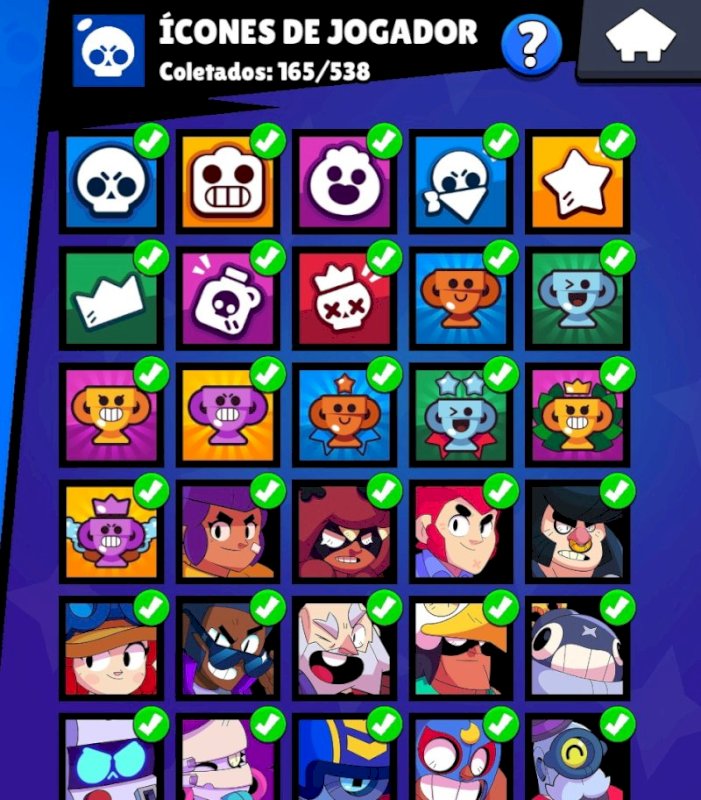Select the white star on orange icon
This screenshot has width=701, height=800.
(578, 181)
